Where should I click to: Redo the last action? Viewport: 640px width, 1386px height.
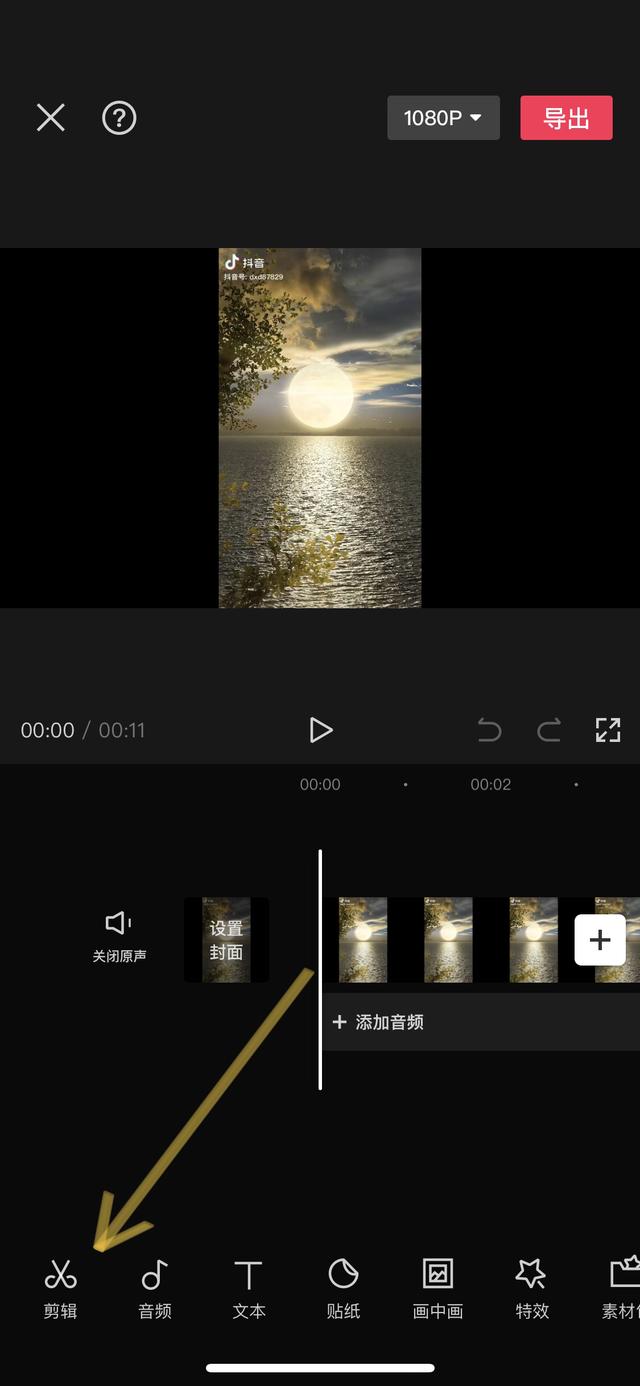click(x=549, y=730)
